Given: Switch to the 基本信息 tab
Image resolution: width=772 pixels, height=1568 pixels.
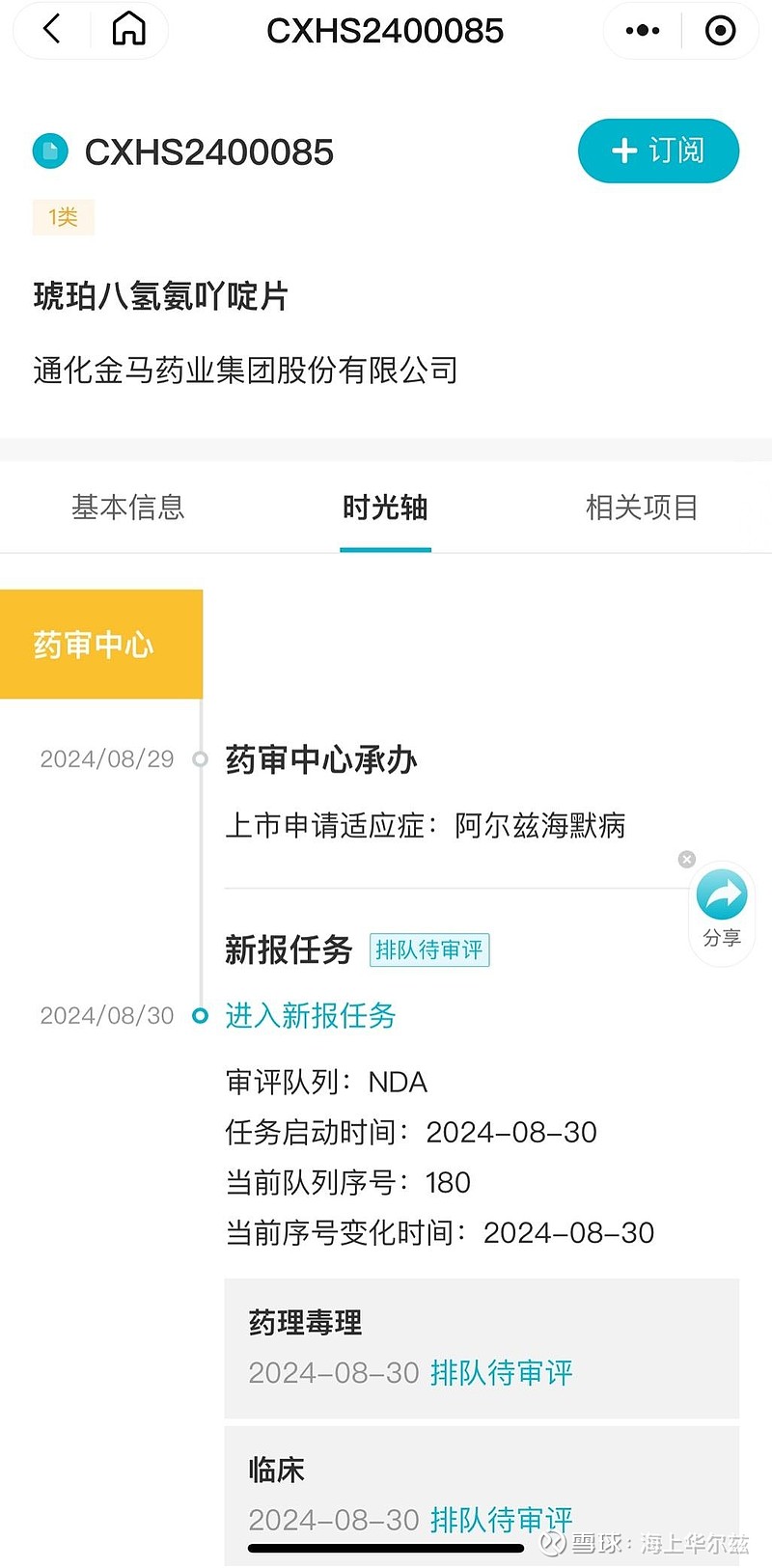Looking at the screenshot, I should (x=128, y=508).
